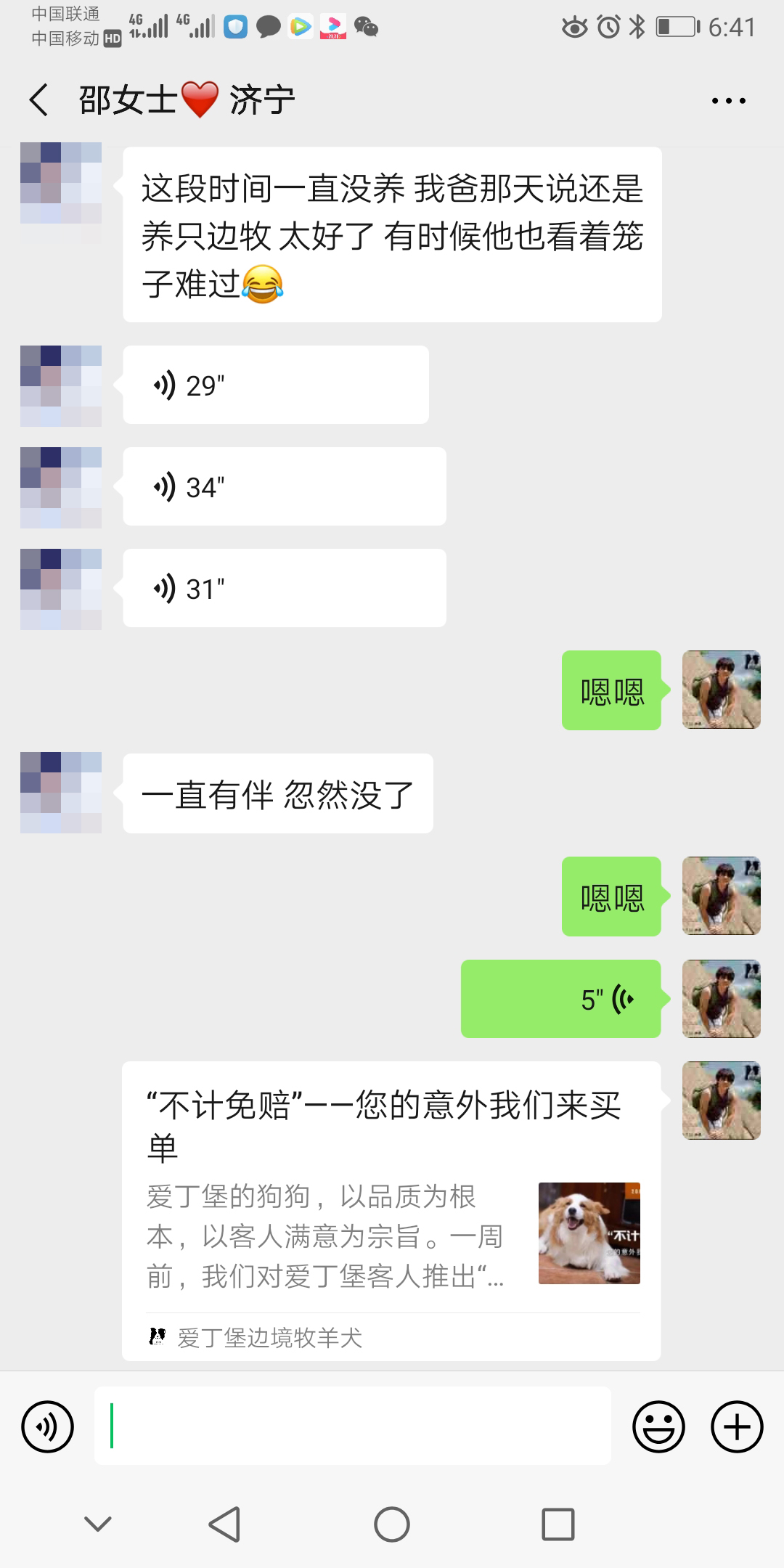Open the plus attachment menu

click(736, 1426)
